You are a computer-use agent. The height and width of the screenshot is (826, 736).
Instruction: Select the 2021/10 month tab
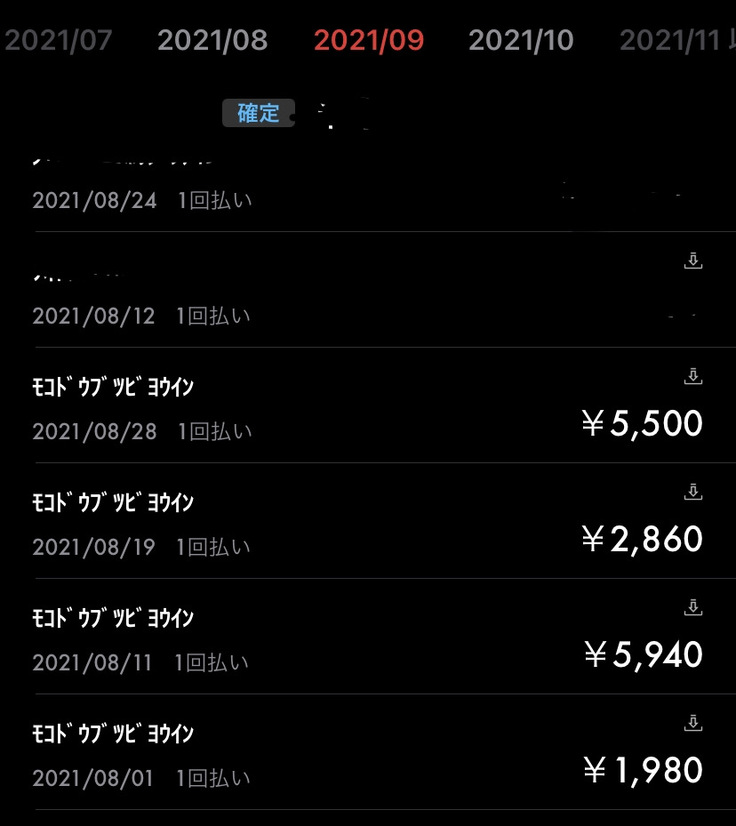pyautogui.click(x=521, y=40)
